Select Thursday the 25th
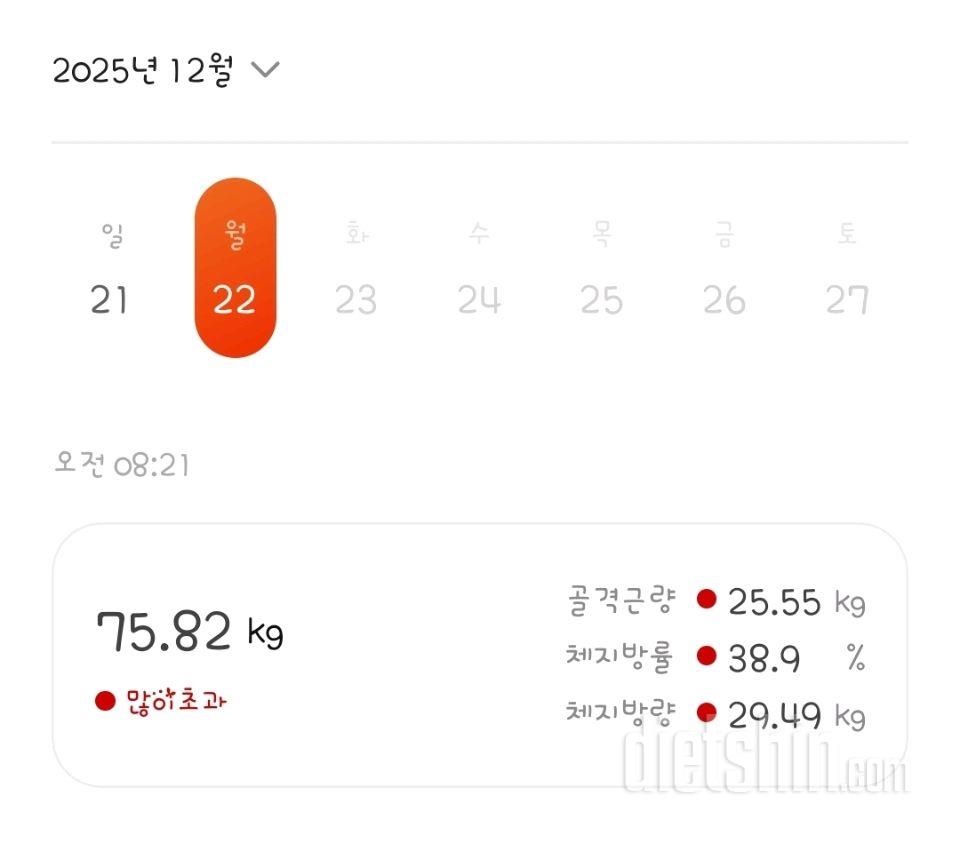Screen dimensions: 960x843 [602, 270]
